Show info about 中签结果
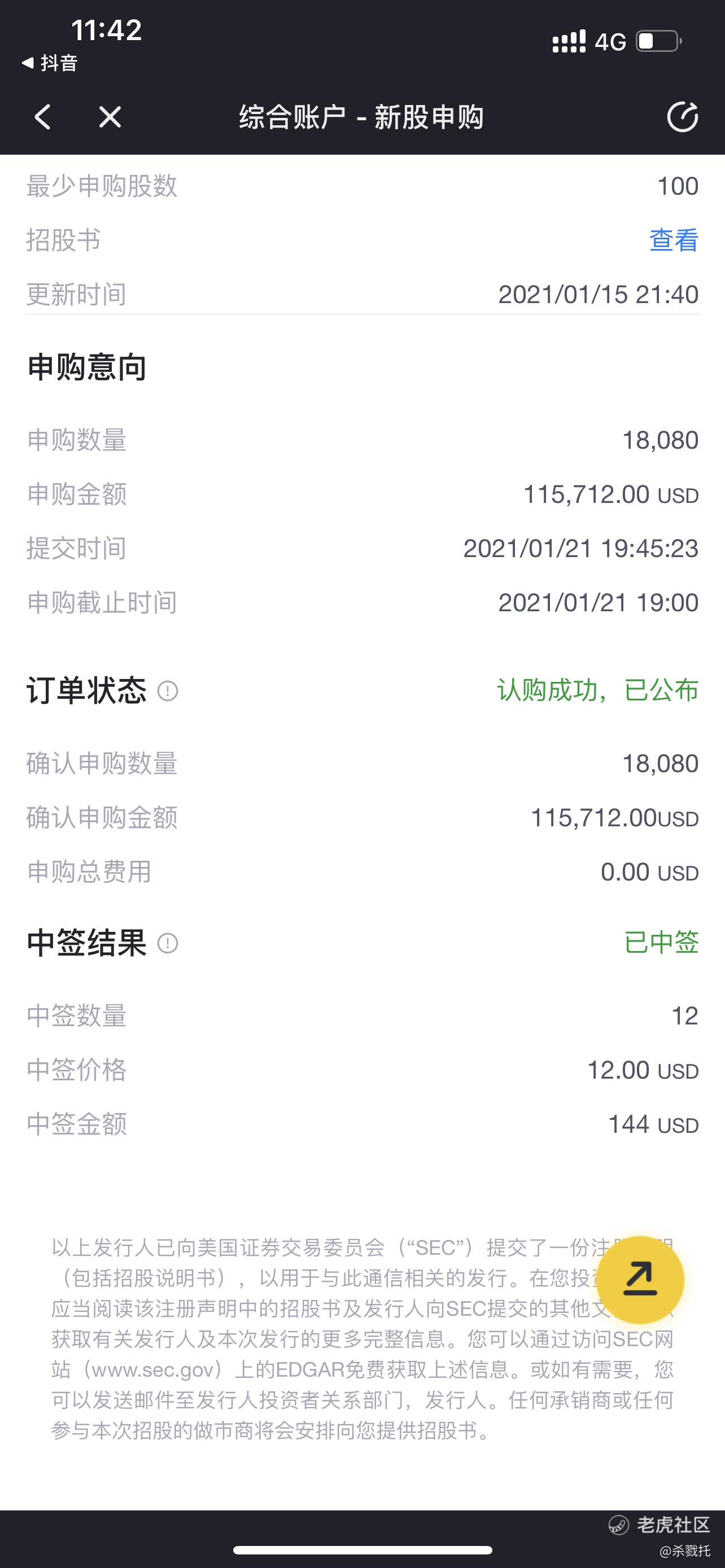The height and width of the screenshot is (1568, 725). coord(167,944)
